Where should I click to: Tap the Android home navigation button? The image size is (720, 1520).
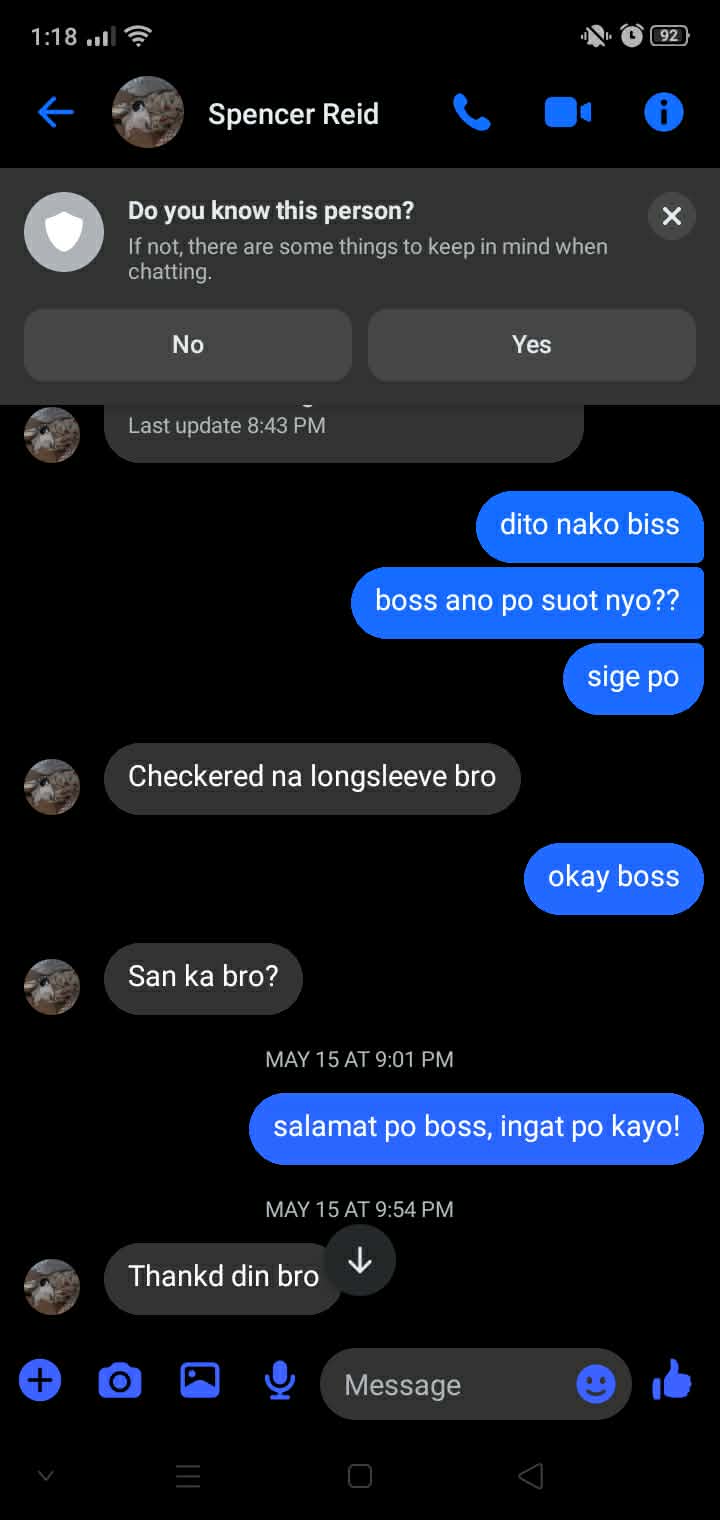(360, 1475)
